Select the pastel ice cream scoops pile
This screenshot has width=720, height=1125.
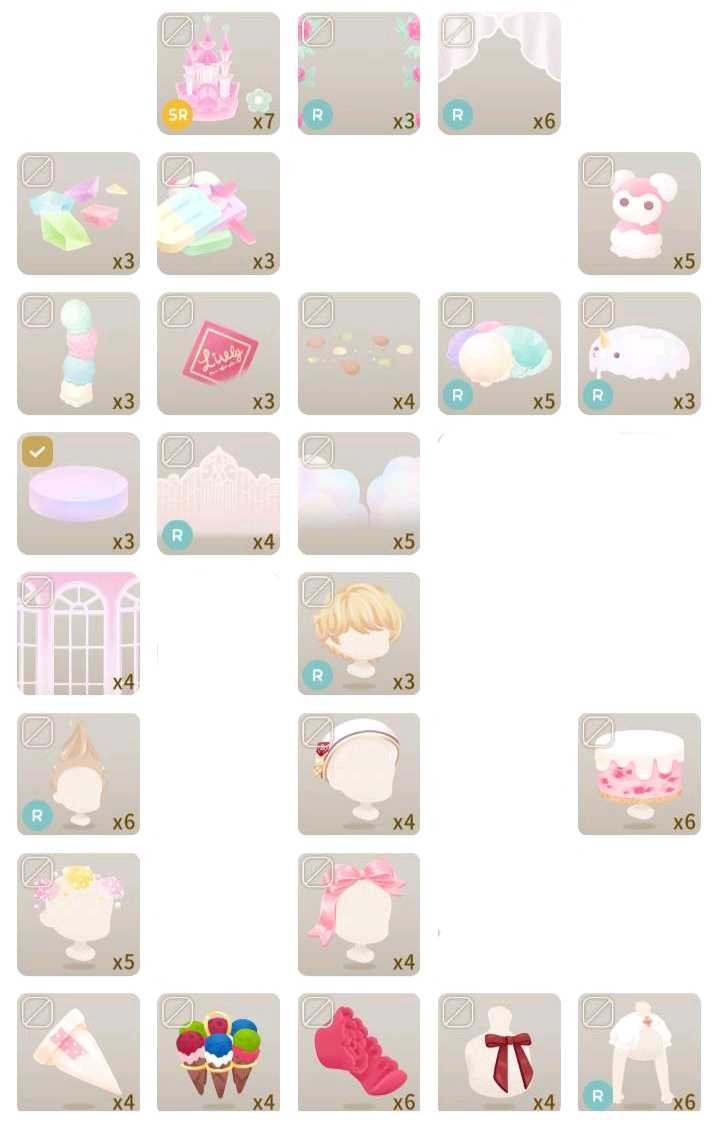(x=499, y=353)
